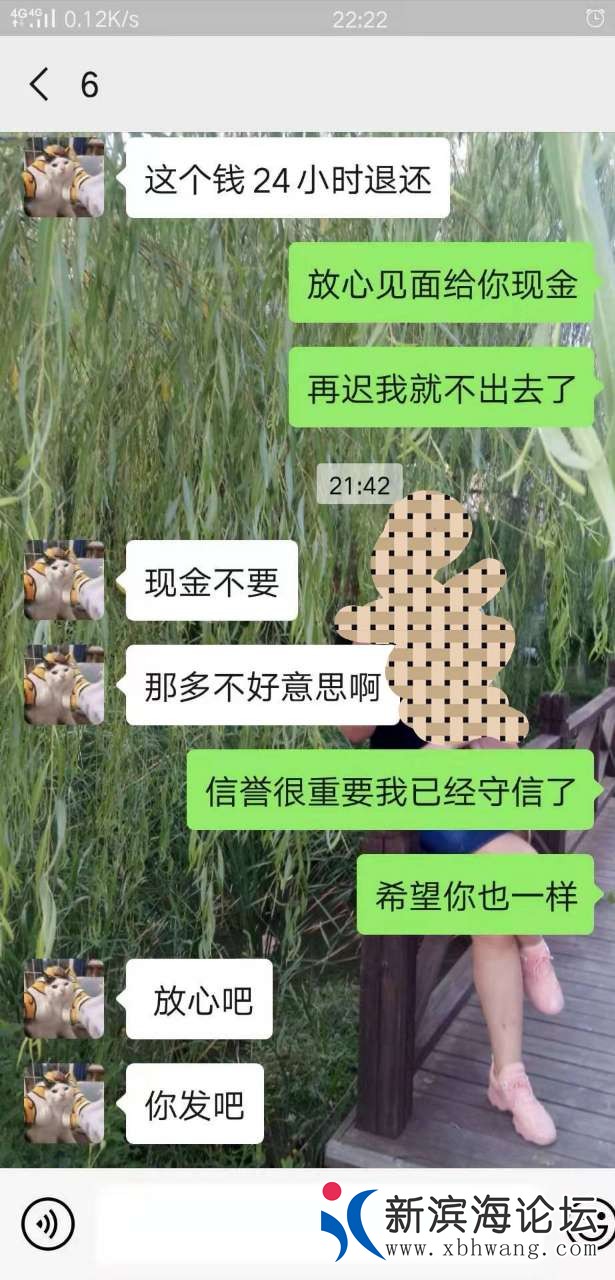Switch to voice input mode
Screen dimensions: 615x1280
click(48, 1222)
